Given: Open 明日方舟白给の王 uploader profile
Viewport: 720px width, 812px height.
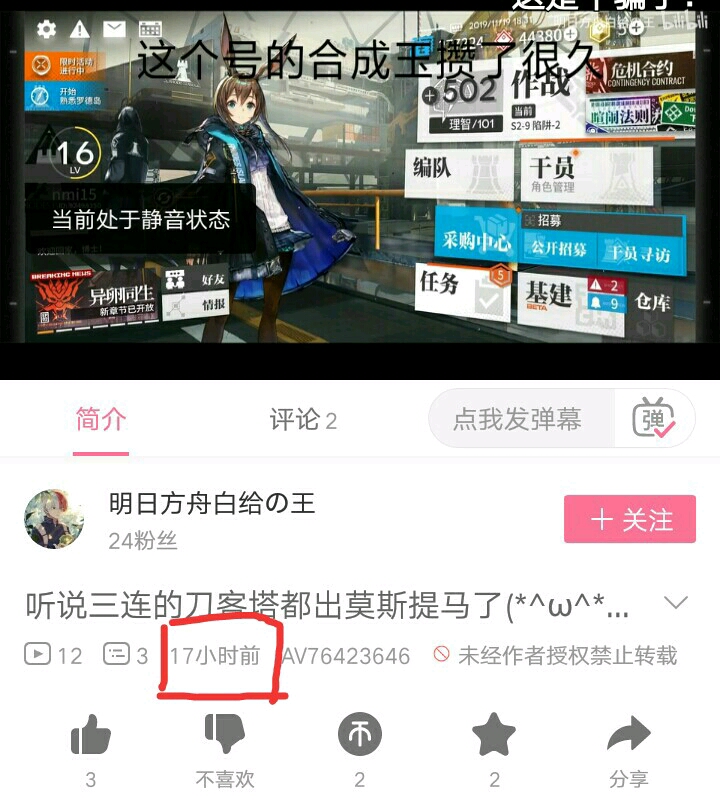Looking at the screenshot, I should (212, 503).
